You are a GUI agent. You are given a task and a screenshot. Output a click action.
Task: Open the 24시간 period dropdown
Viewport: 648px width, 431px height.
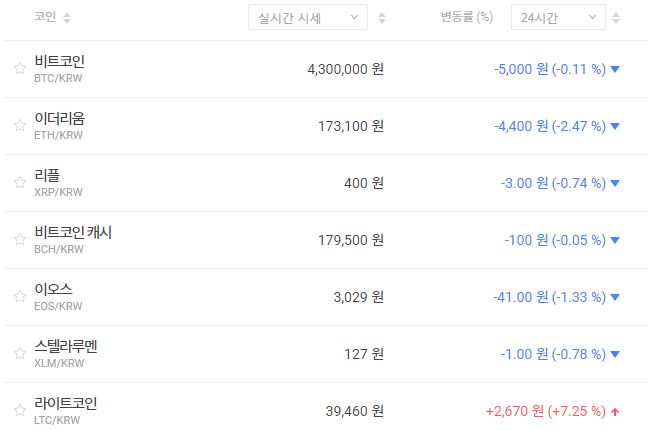coord(557,17)
